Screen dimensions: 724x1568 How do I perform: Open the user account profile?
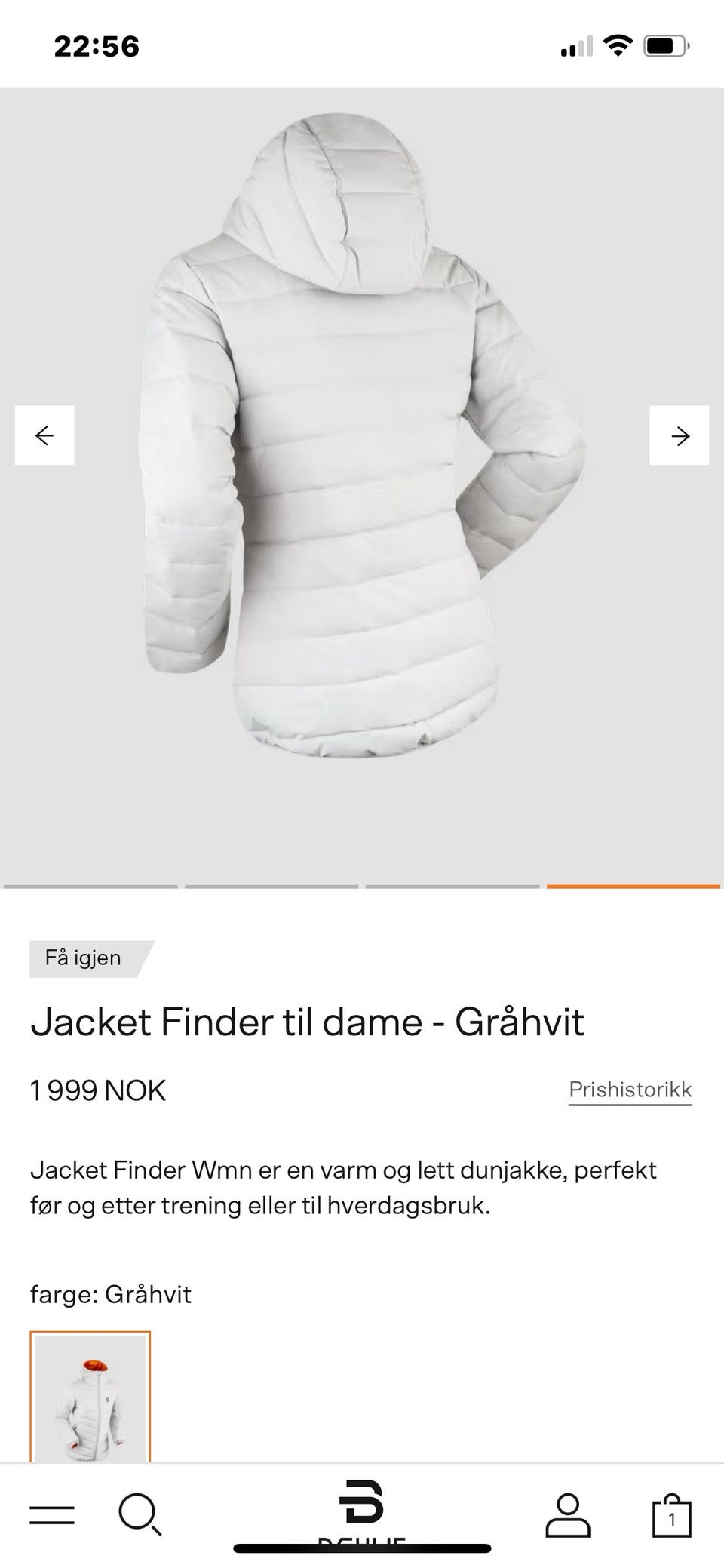pos(567,1514)
